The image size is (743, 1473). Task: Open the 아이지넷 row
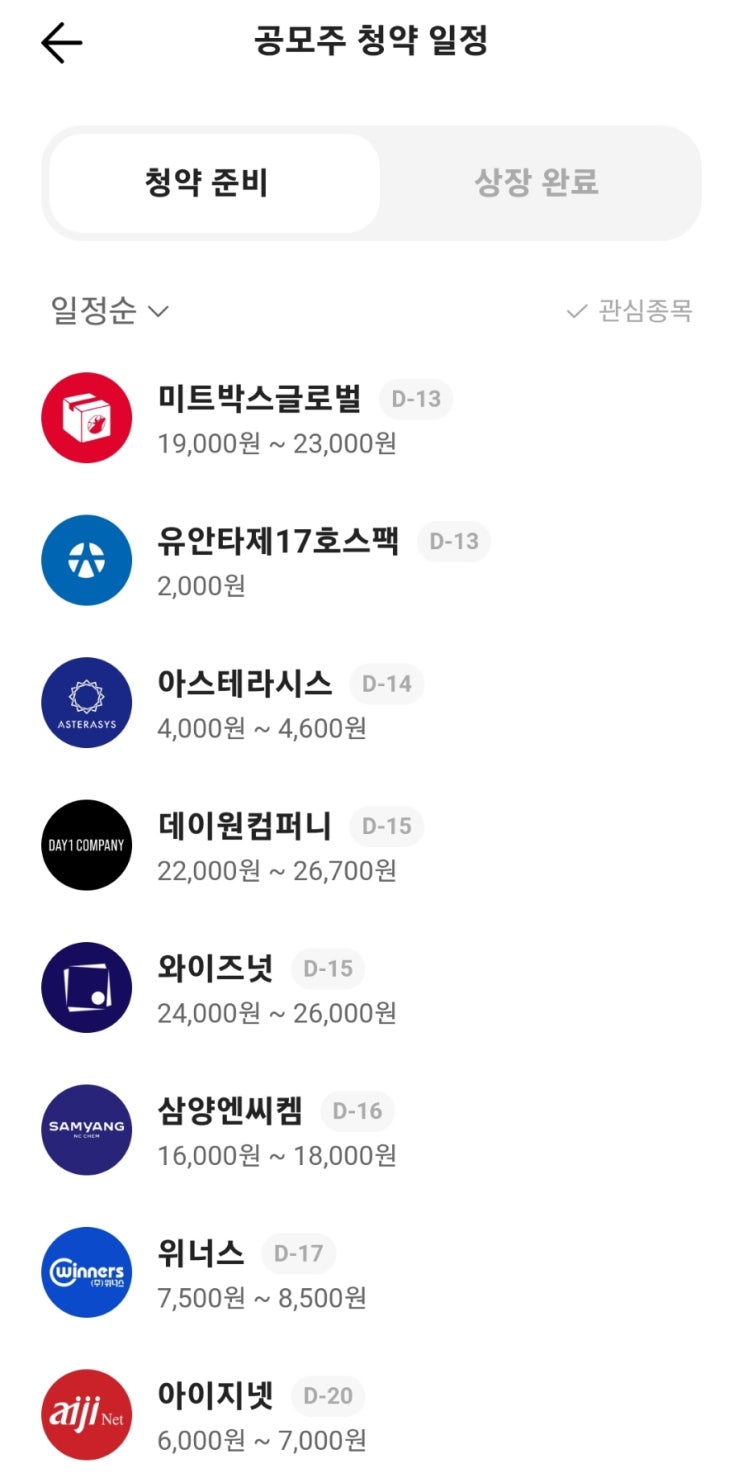click(x=371, y=1415)
